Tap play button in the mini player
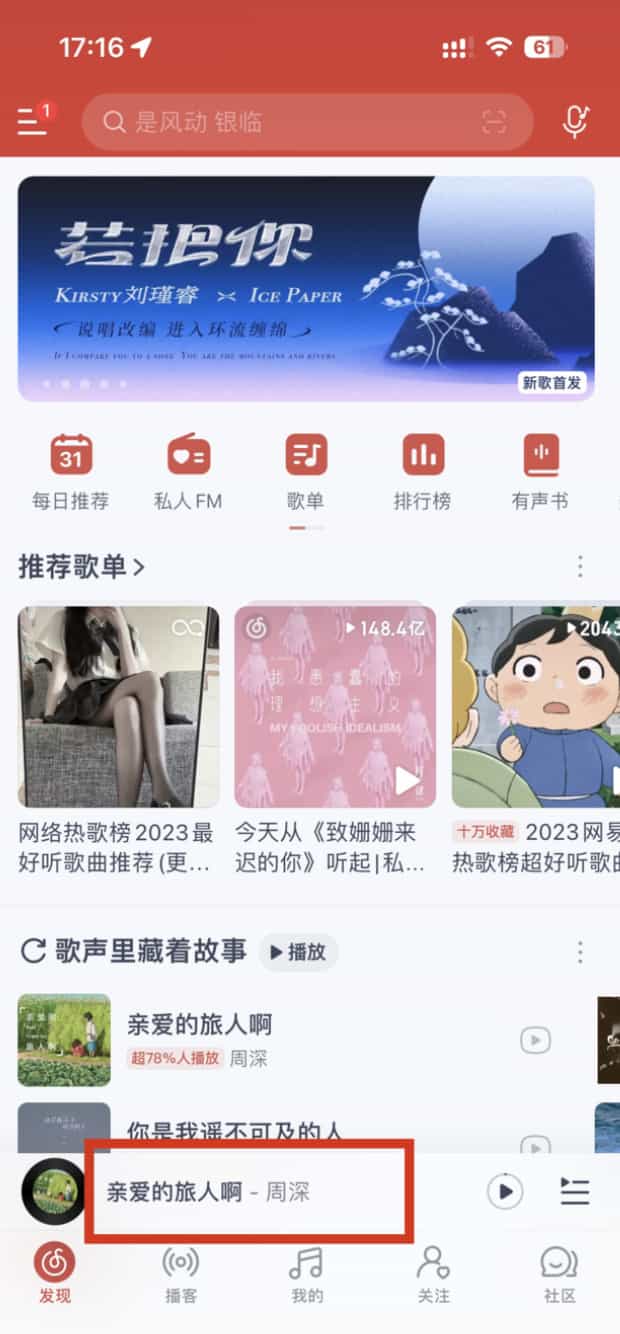 point(505,1192)
